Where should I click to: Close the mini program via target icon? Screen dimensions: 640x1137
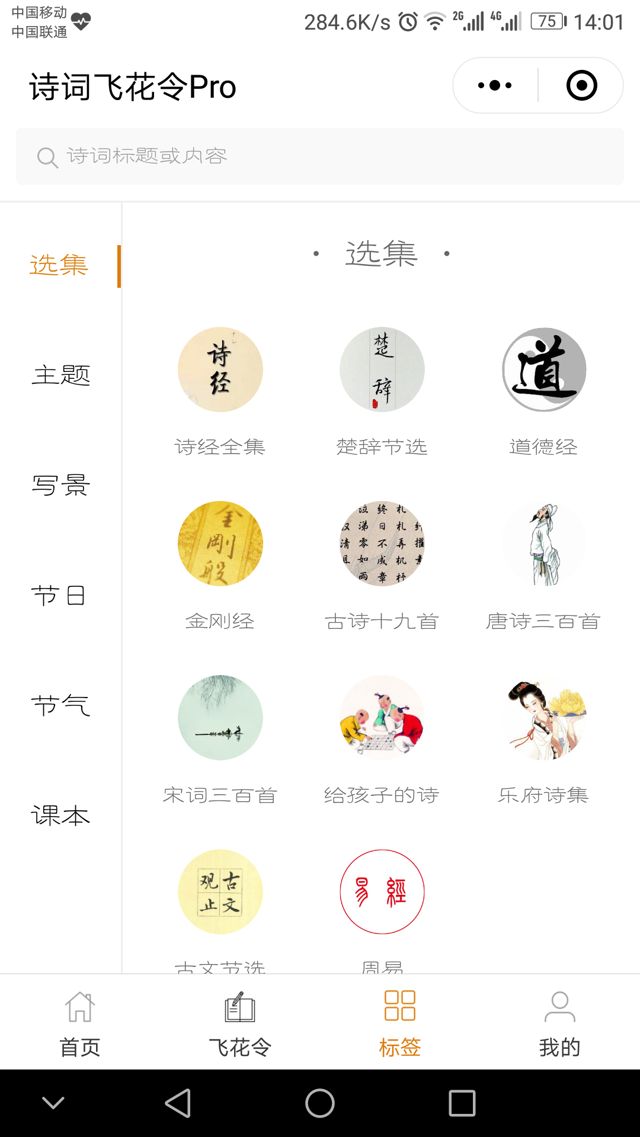click(x=581, y=86)
